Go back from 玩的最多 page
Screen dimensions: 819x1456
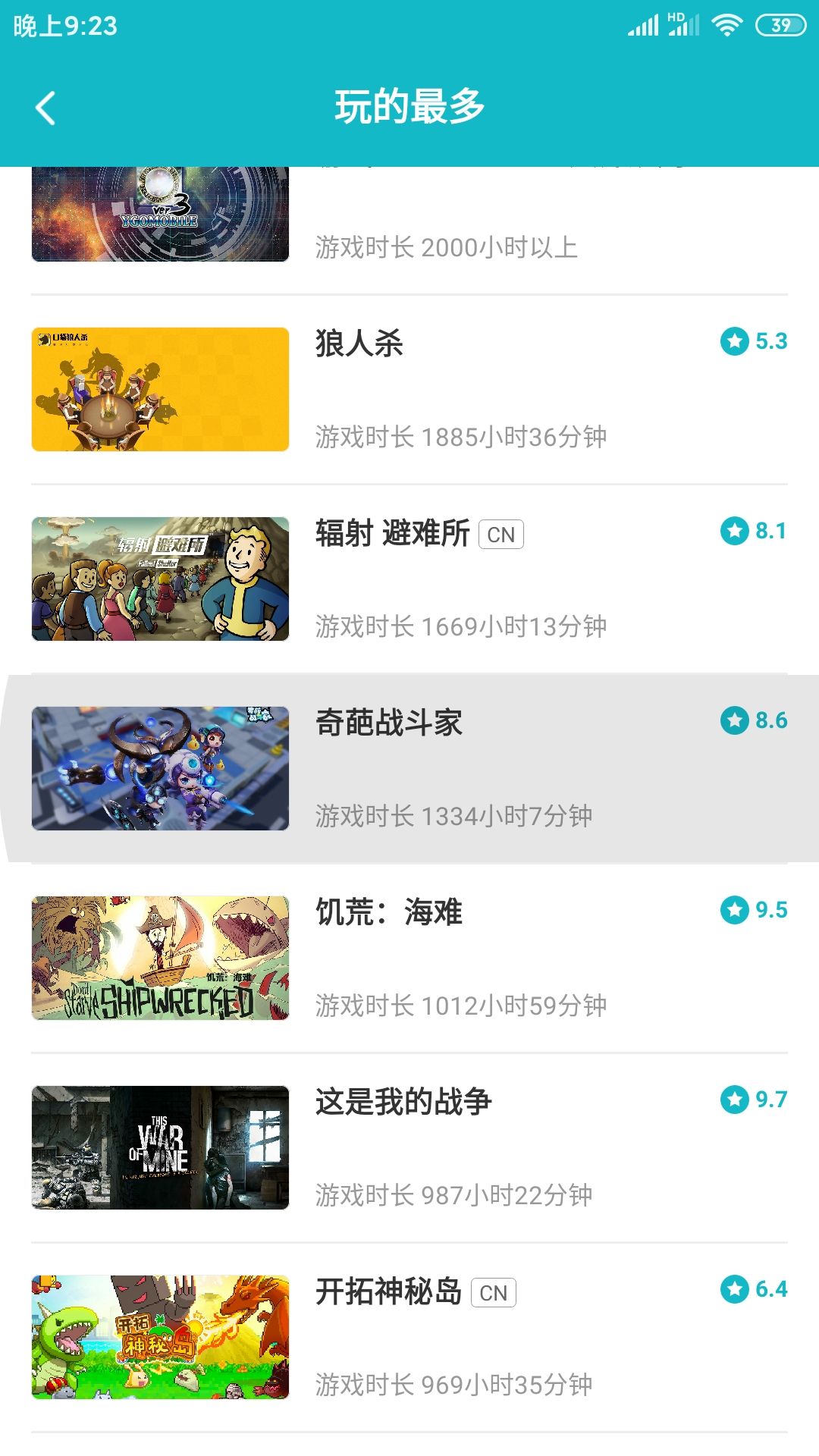tap(45, 108)
